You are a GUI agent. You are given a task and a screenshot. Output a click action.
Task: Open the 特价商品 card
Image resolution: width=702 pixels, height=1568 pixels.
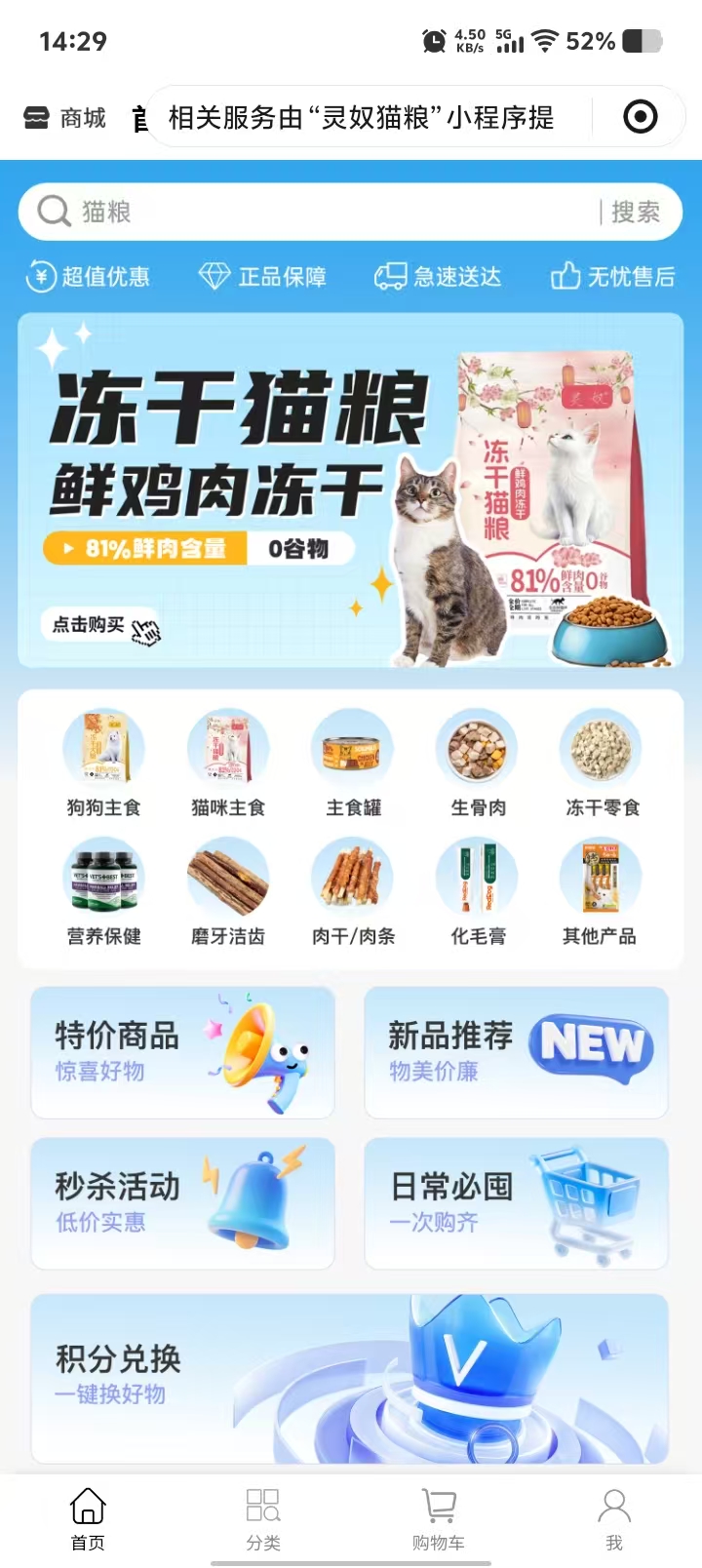click(182, 1052)
